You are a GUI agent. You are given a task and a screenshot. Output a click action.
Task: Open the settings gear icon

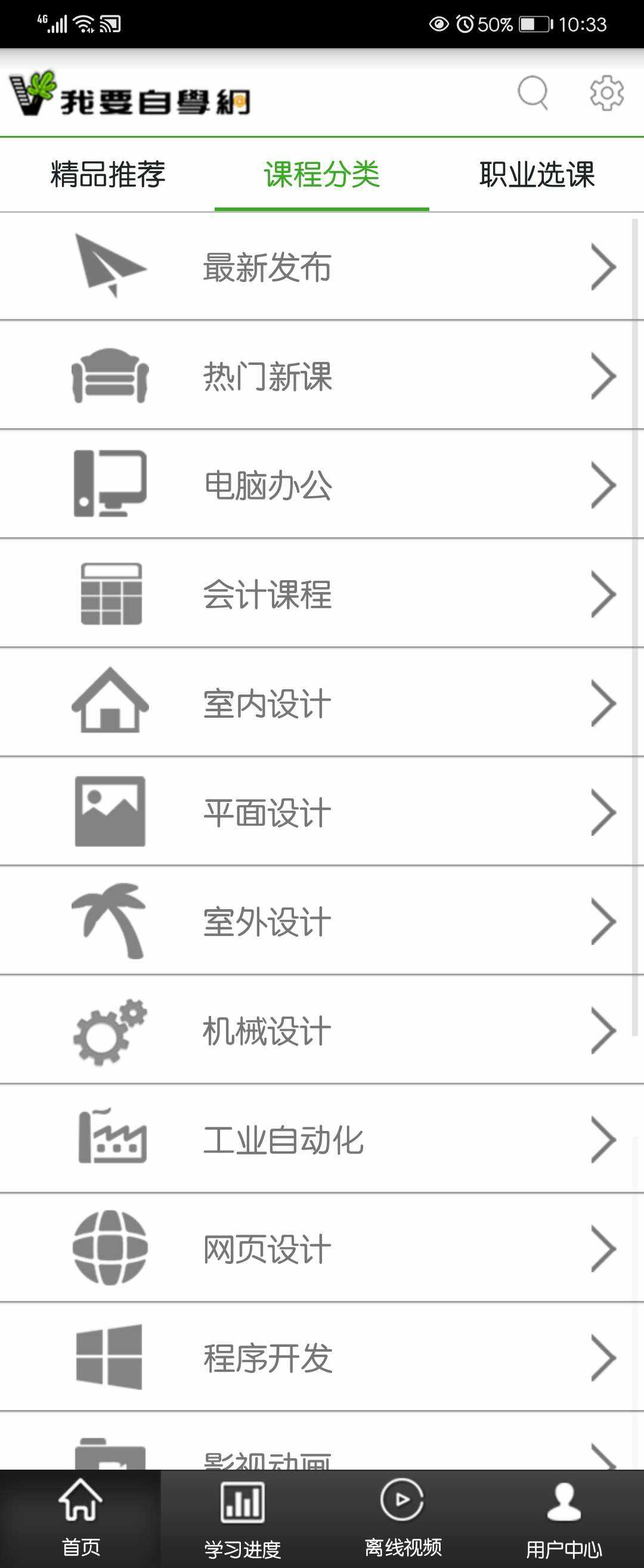point(606,93)
